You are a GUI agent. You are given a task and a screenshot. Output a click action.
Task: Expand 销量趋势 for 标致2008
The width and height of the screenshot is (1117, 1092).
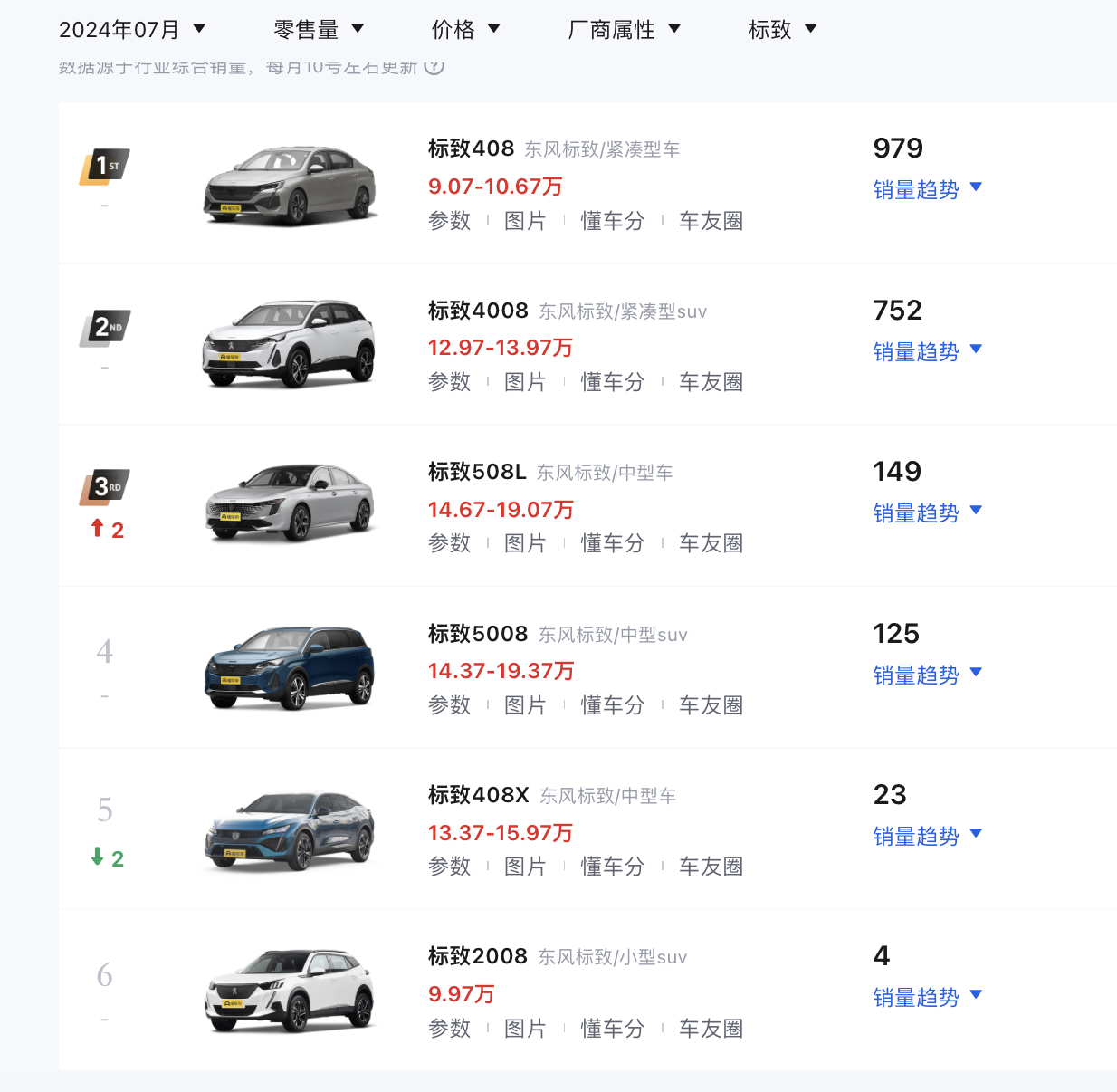(x=927, y=997)
